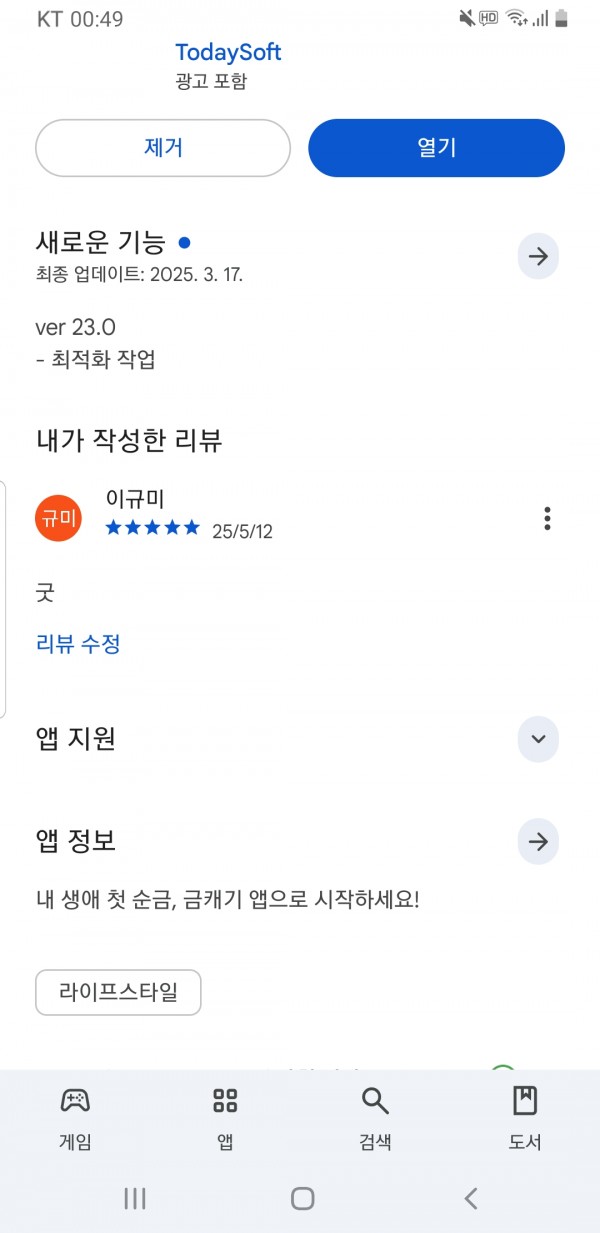Select the 라이프스타일 category chip
The image size is (600, 1233).
(118, 992)
